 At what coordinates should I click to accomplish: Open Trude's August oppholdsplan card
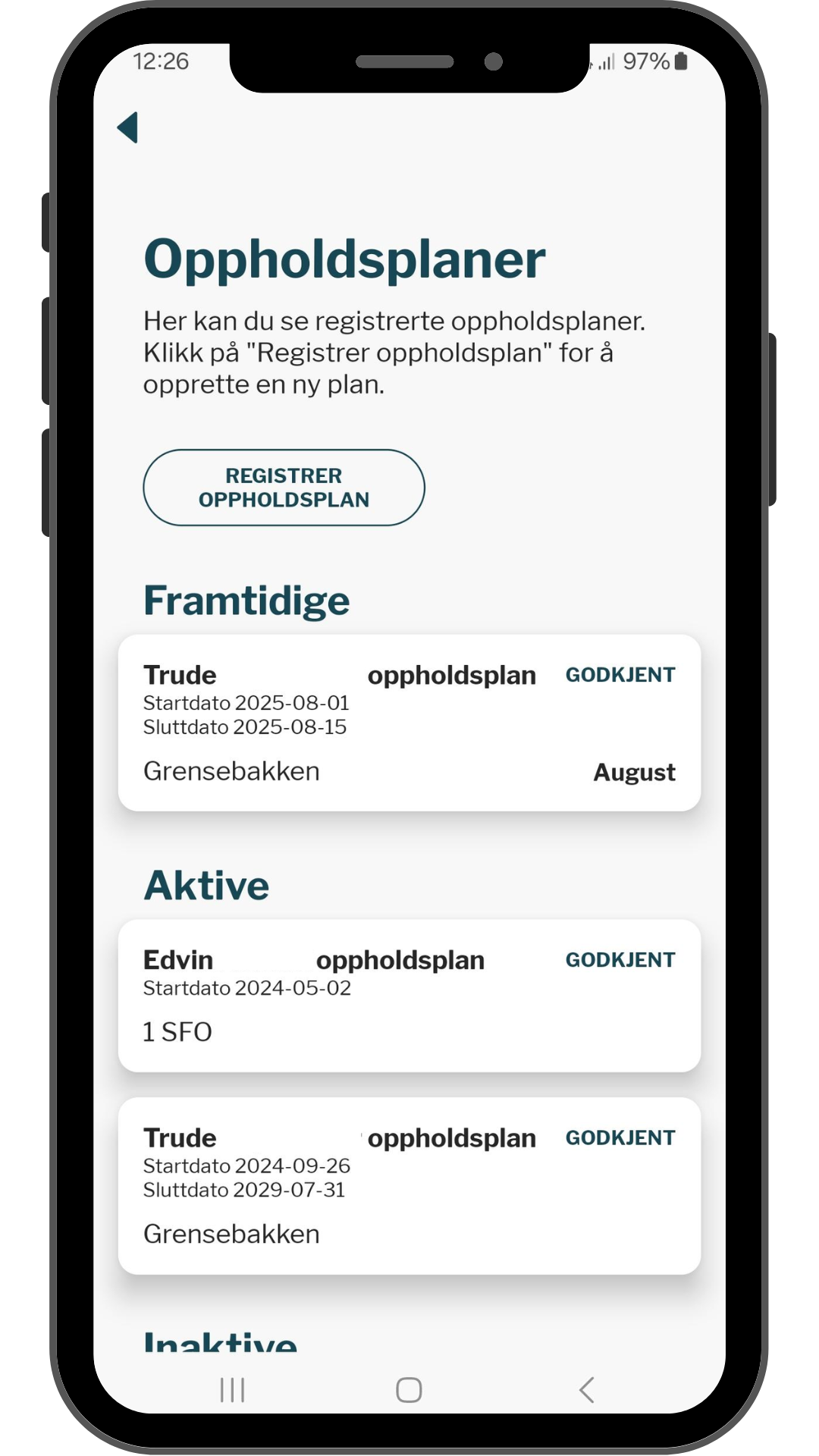tap(409, 723)
